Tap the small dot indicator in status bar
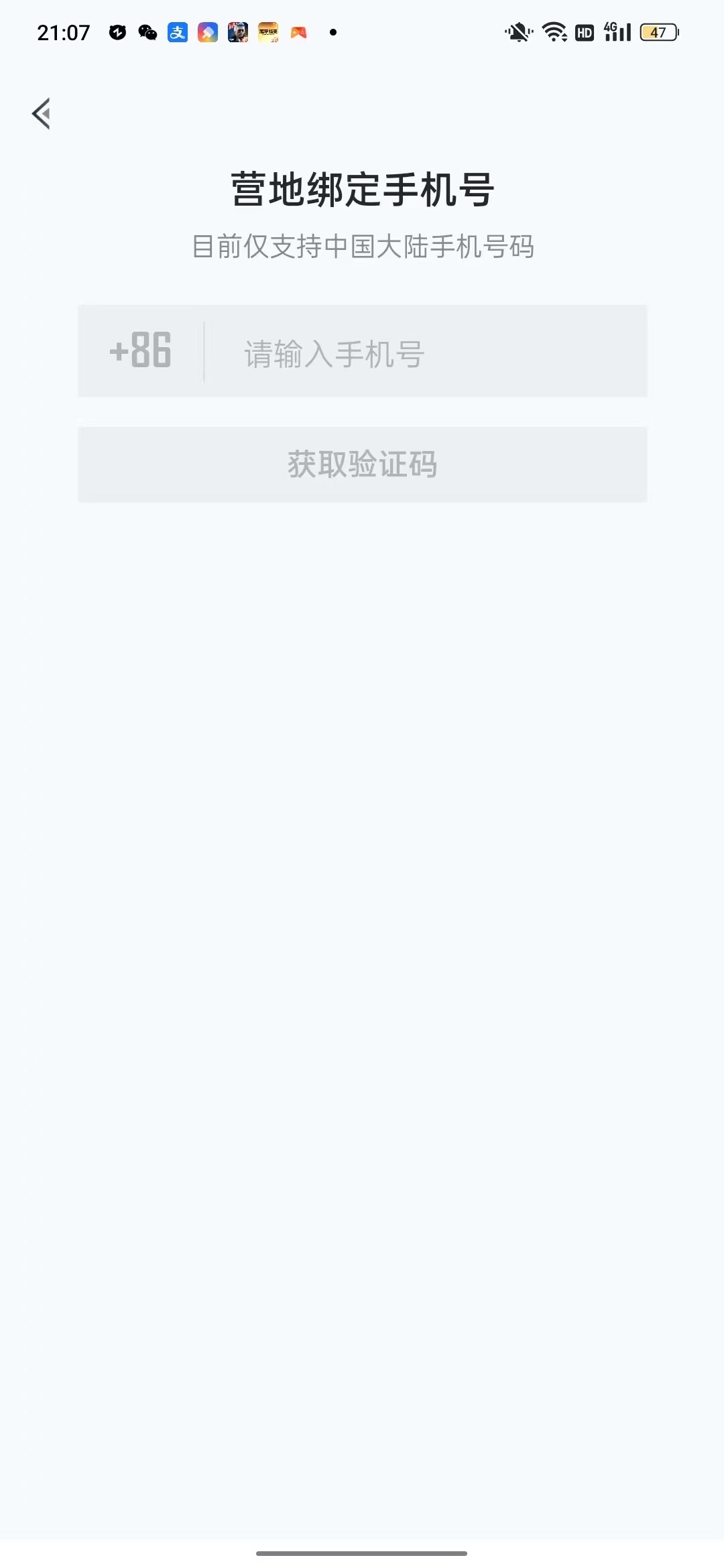The width and height of the screenshot is (724, 1568). 332,31
